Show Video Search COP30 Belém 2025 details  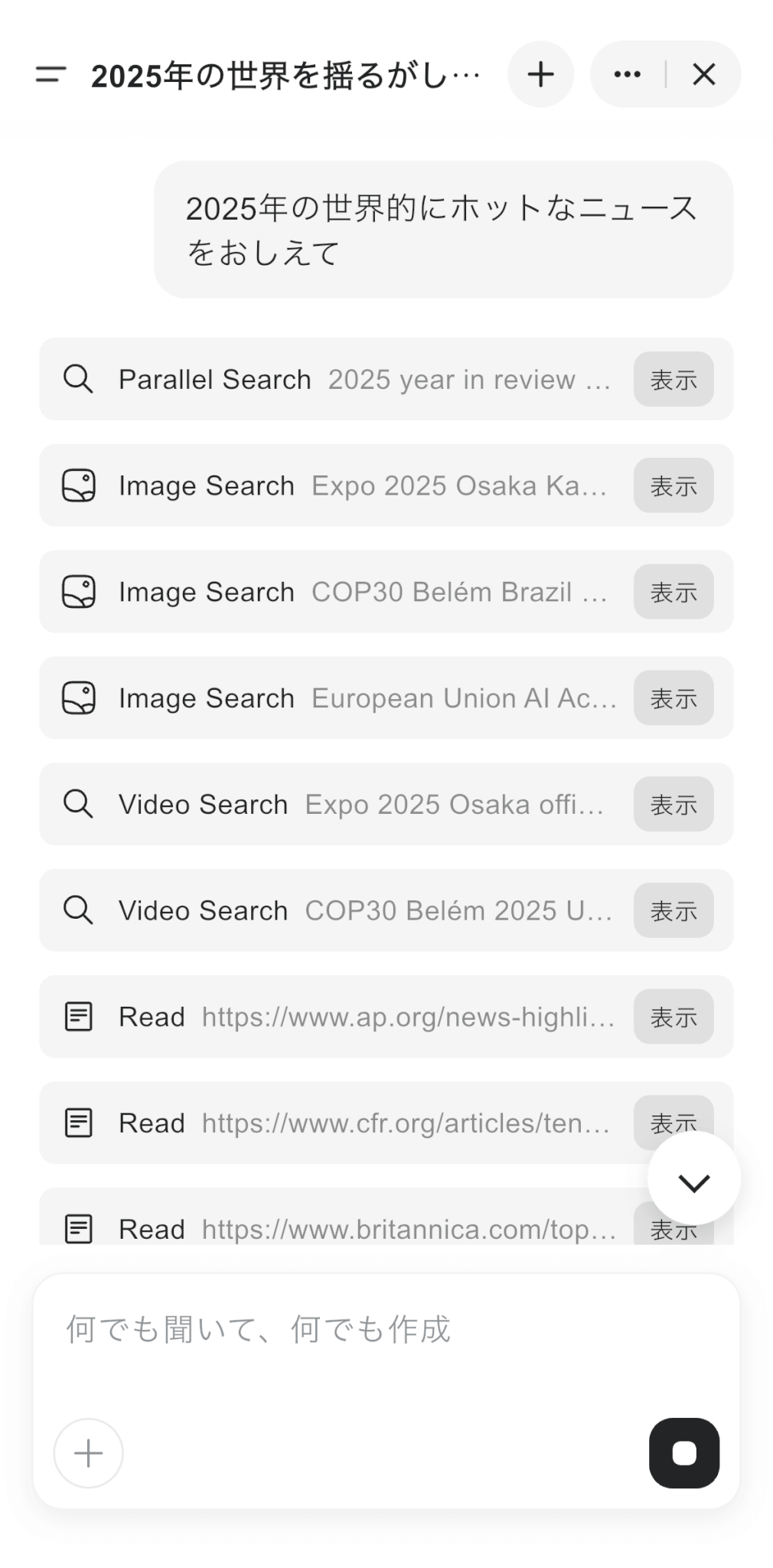(673, 911)
